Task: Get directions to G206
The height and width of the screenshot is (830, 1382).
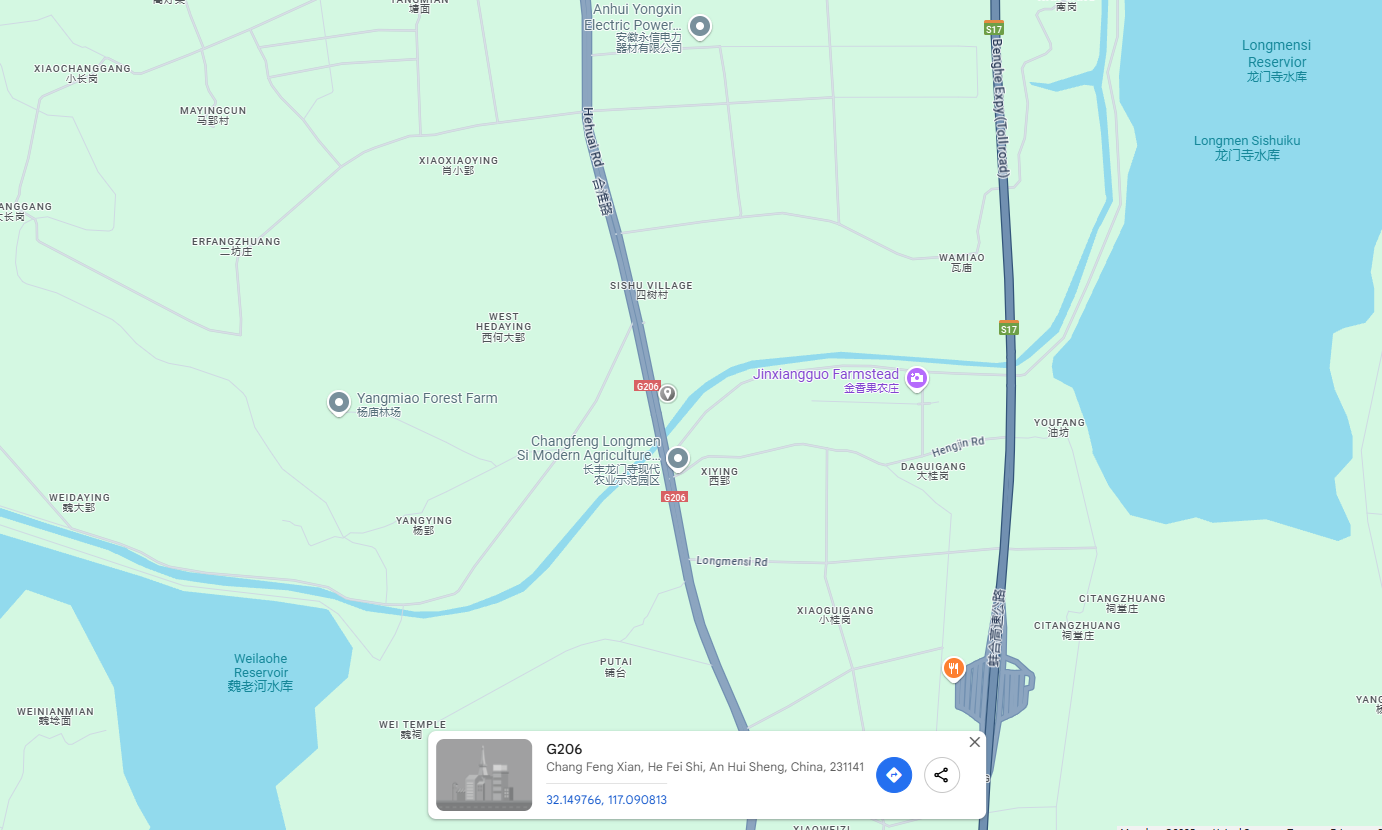Action: [894, 775]
